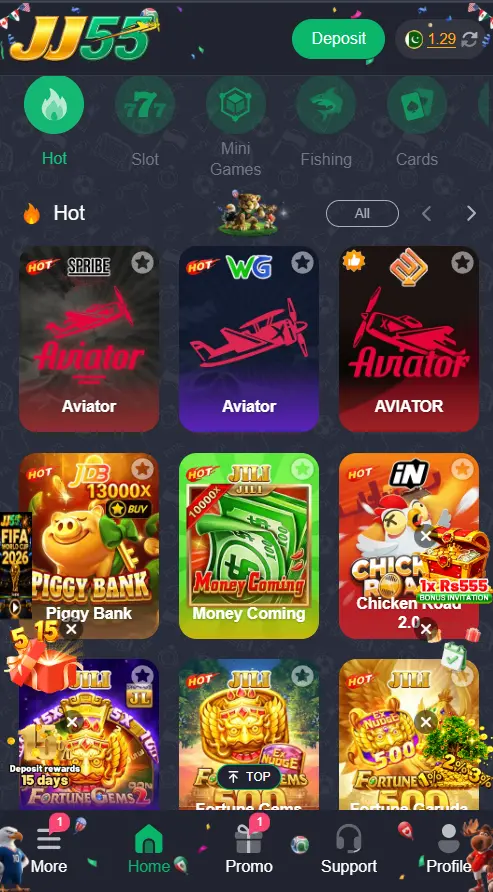Launch the Money Coming game
This screenshot has width=493, height=892.
(x=249, y=546)
